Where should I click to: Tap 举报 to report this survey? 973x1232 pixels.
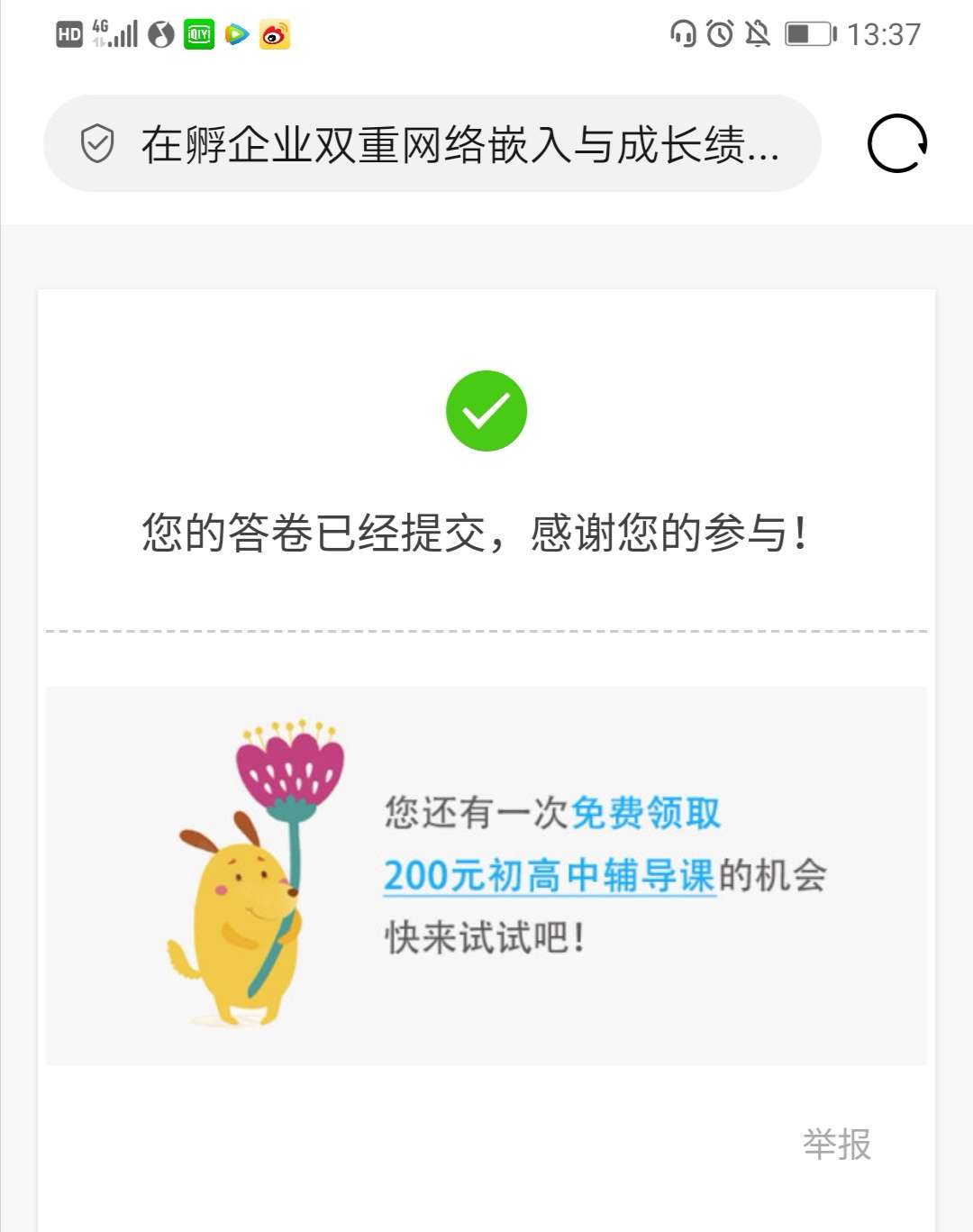(836, 1144)
